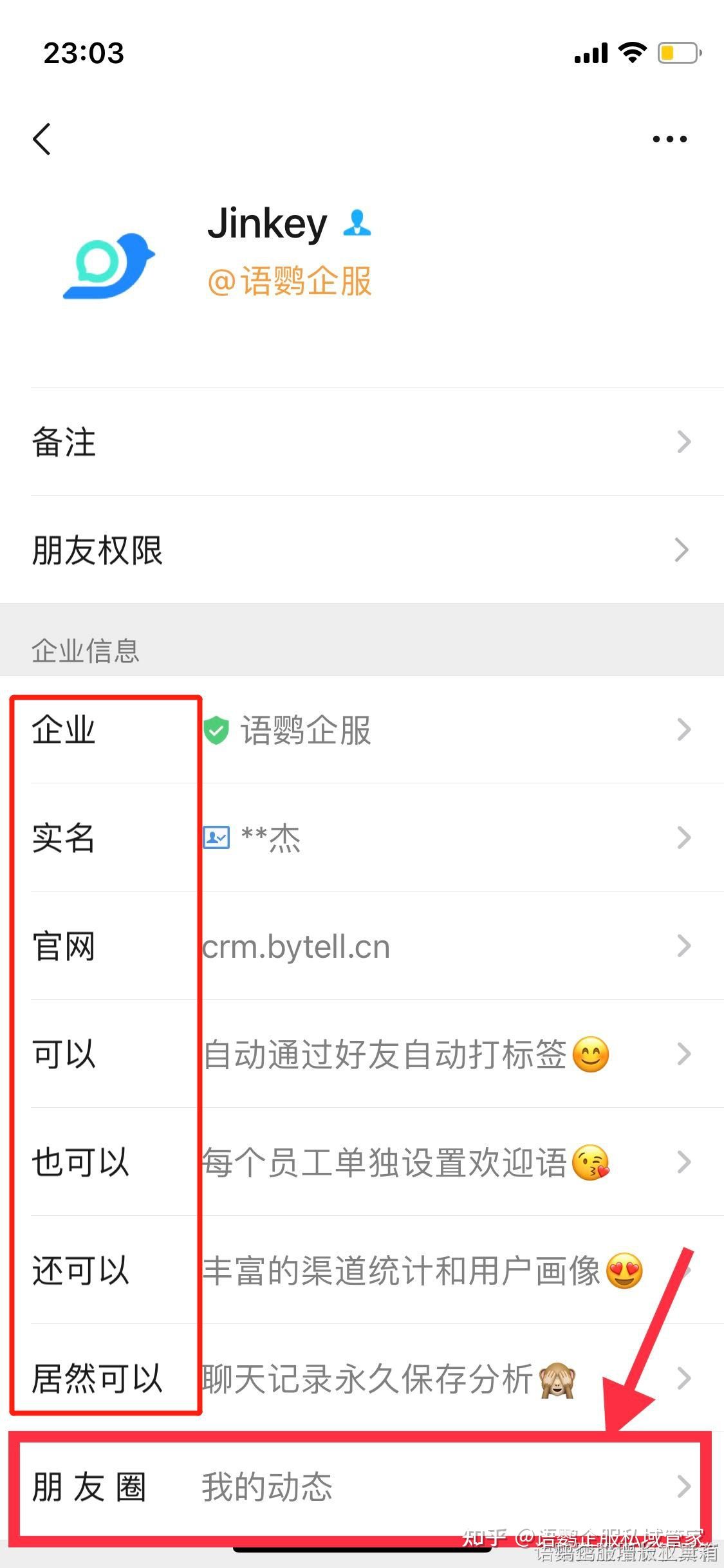
Task: Open Jinkey's profile avatar
Action: [x=109, y=265]
